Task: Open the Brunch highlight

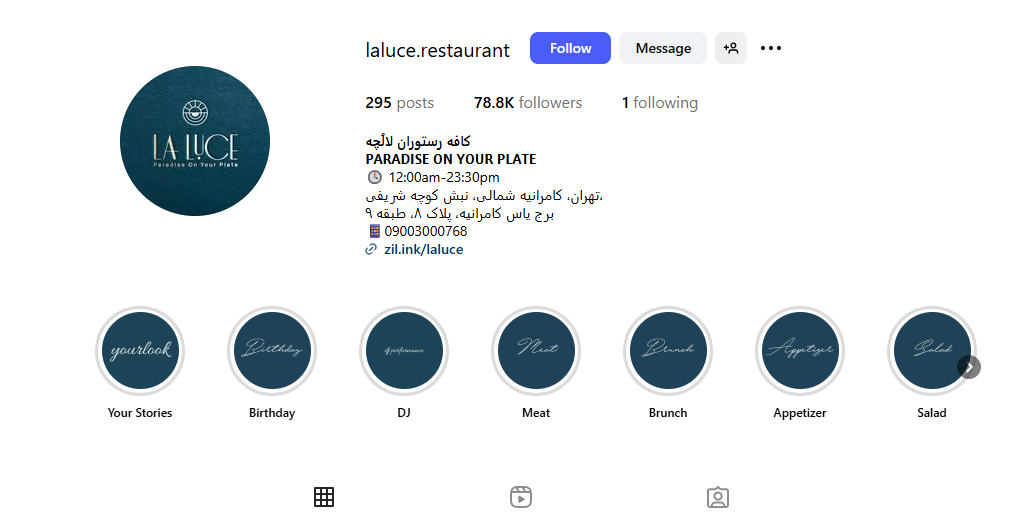Action: pyautogui.click(x=668, y=351)
